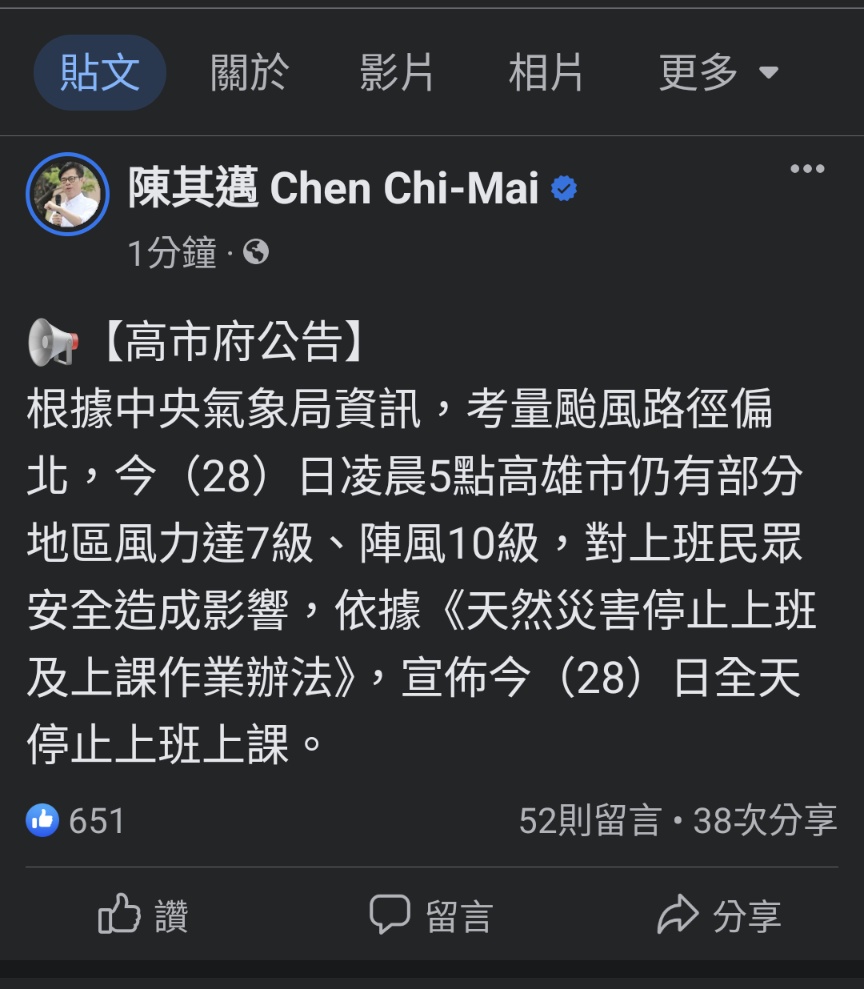Viewport: 864px width, 989px height.
Task: Expand the 更多 dropdown
Action: point(717,73)
